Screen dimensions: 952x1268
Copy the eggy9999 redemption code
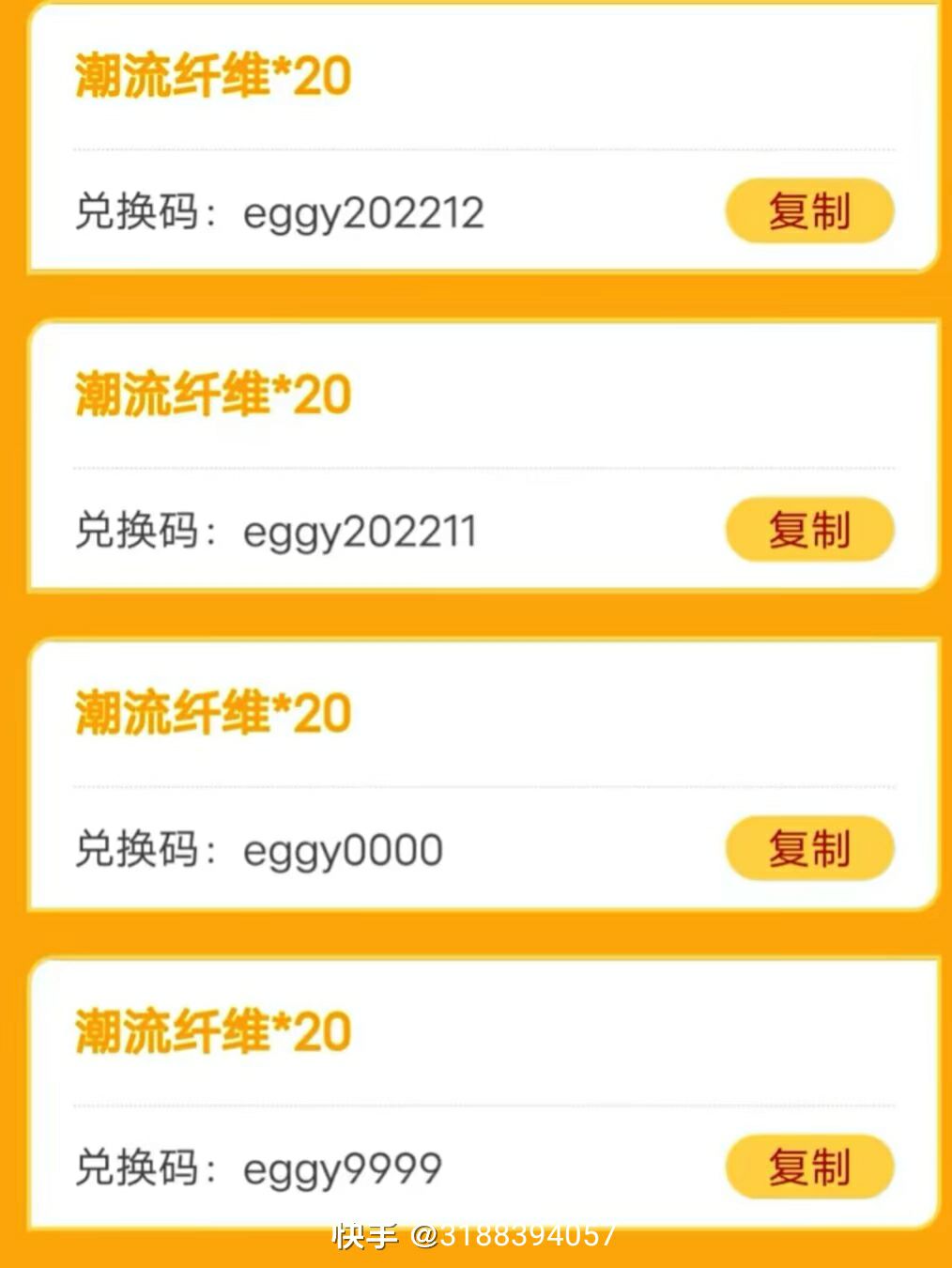click(809, 1167)
